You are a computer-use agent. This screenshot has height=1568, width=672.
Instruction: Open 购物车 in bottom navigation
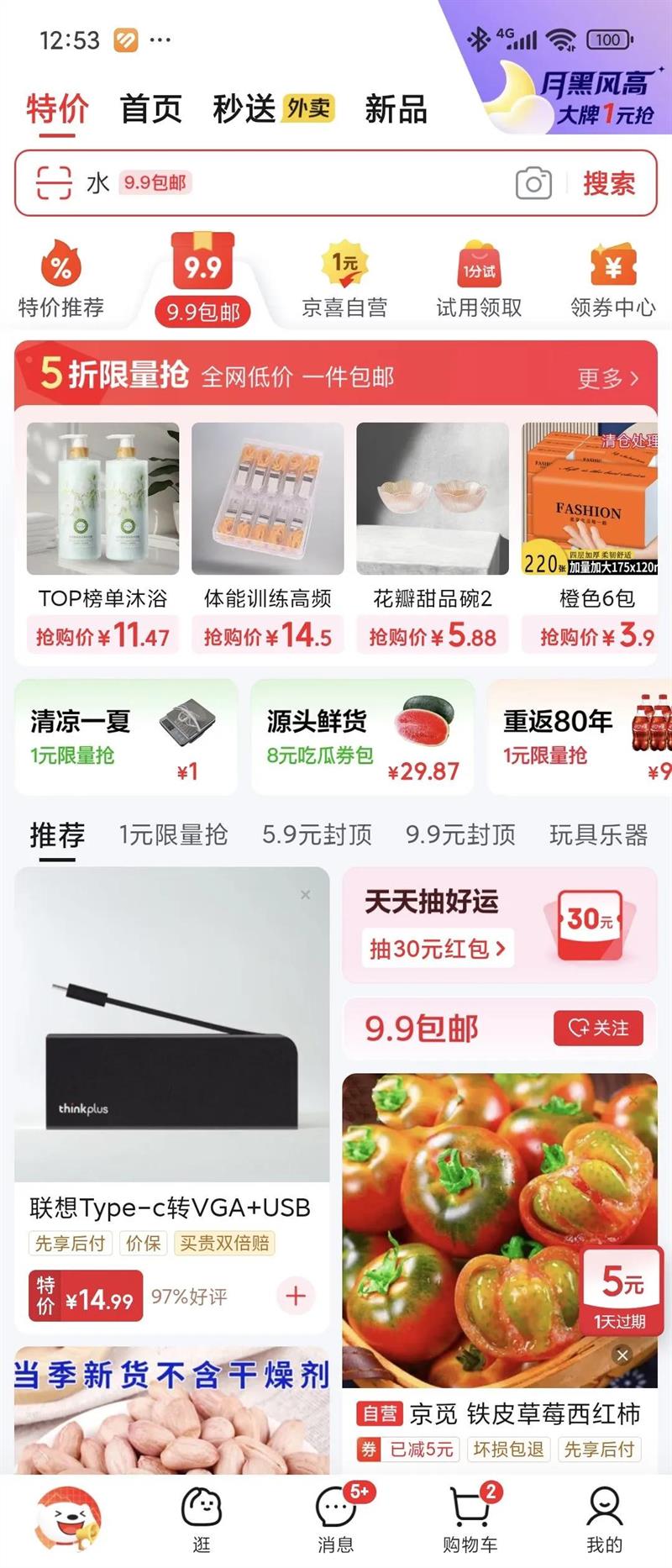click(x=470, y=1518)
